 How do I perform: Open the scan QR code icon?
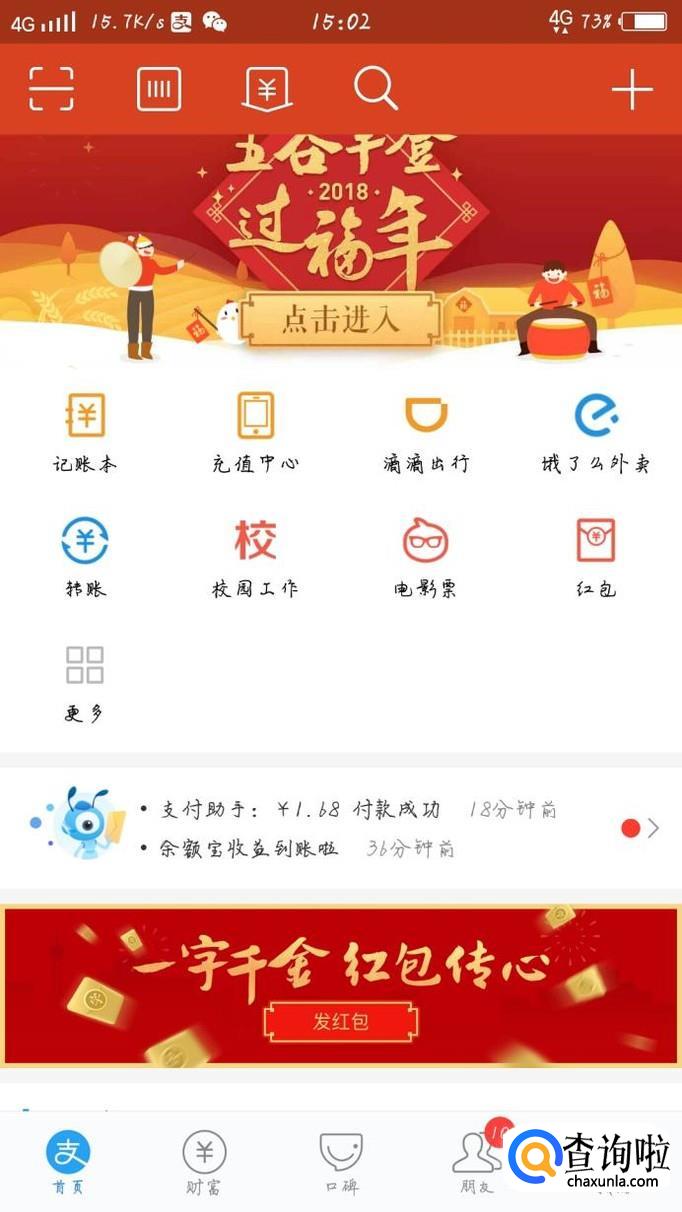pos(51,89)
